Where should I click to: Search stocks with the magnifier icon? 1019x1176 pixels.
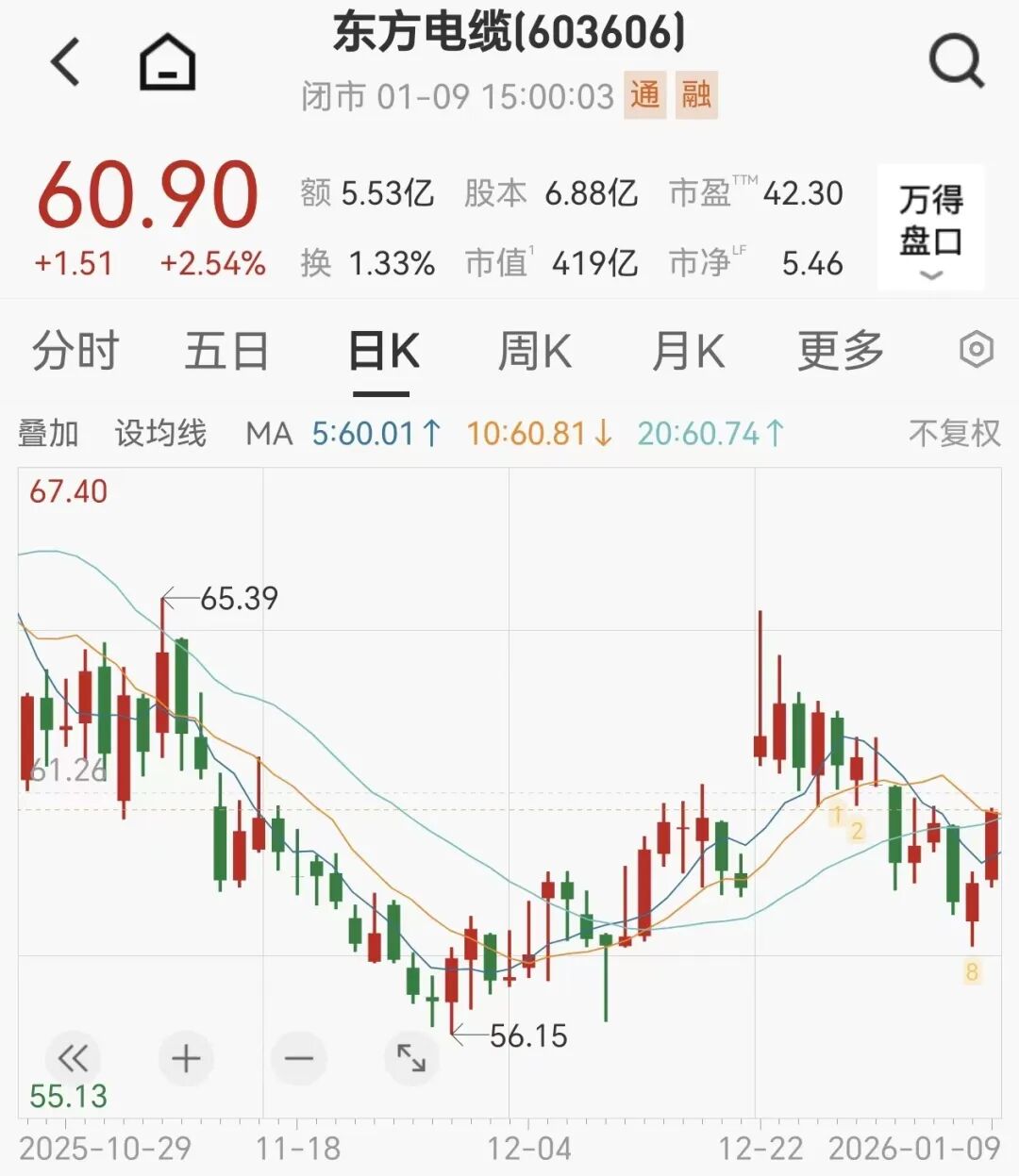[x=956, y=62]
